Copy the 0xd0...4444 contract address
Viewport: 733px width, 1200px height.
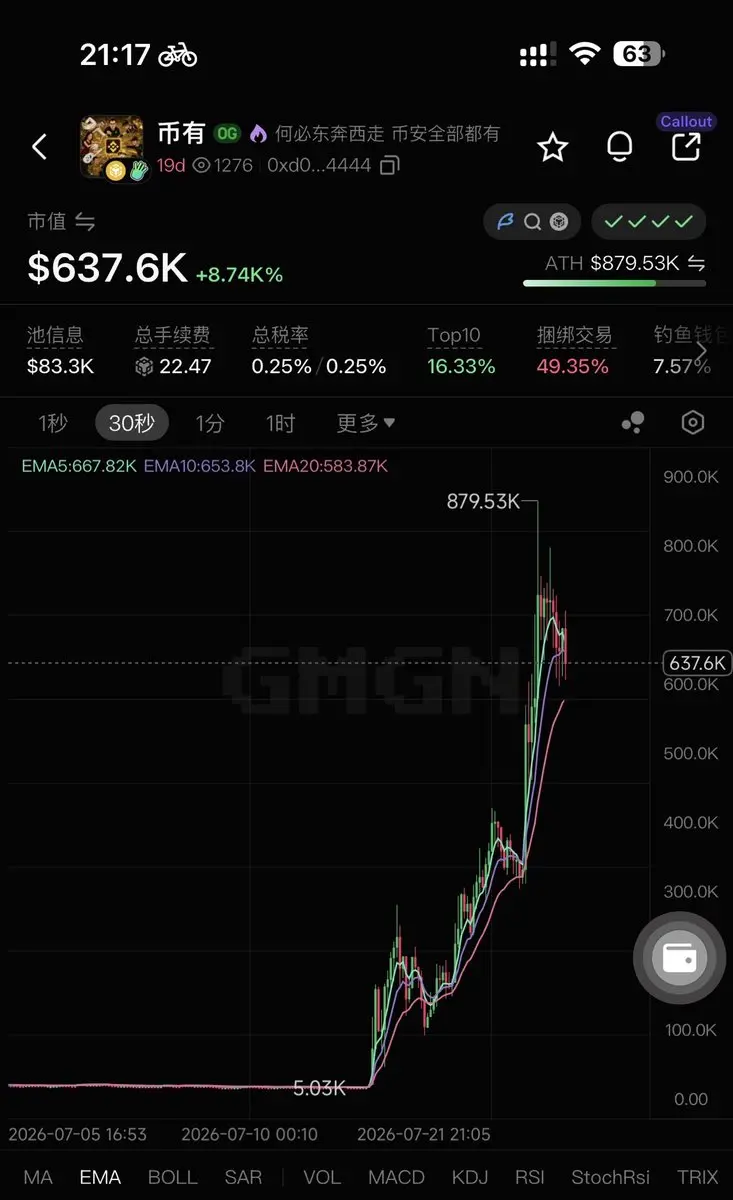coord(390,165)
